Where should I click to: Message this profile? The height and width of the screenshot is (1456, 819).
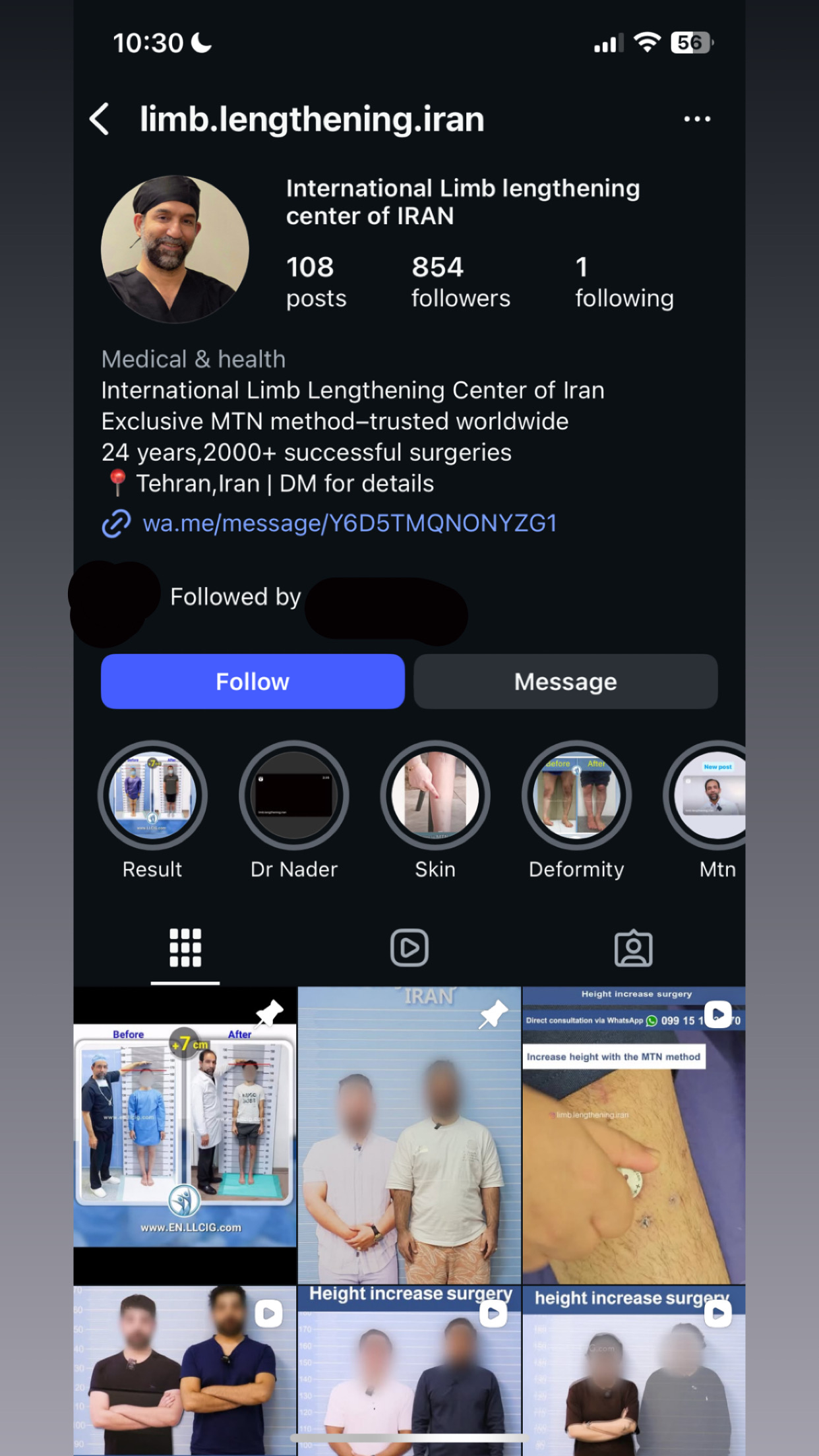[x=565, y=681]
